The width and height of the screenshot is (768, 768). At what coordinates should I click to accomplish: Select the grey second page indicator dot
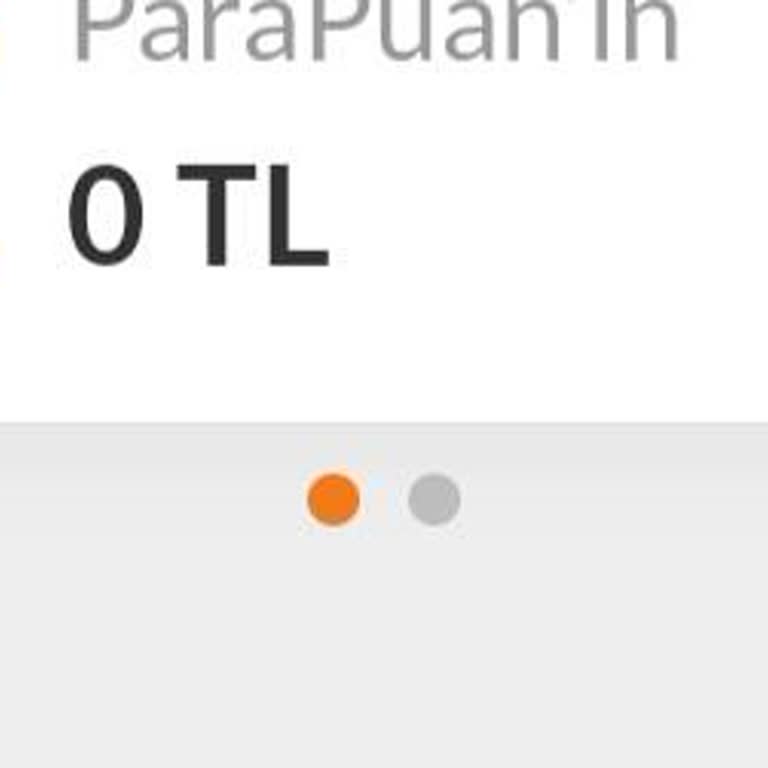pyautogui.click(x=434, y=499)
